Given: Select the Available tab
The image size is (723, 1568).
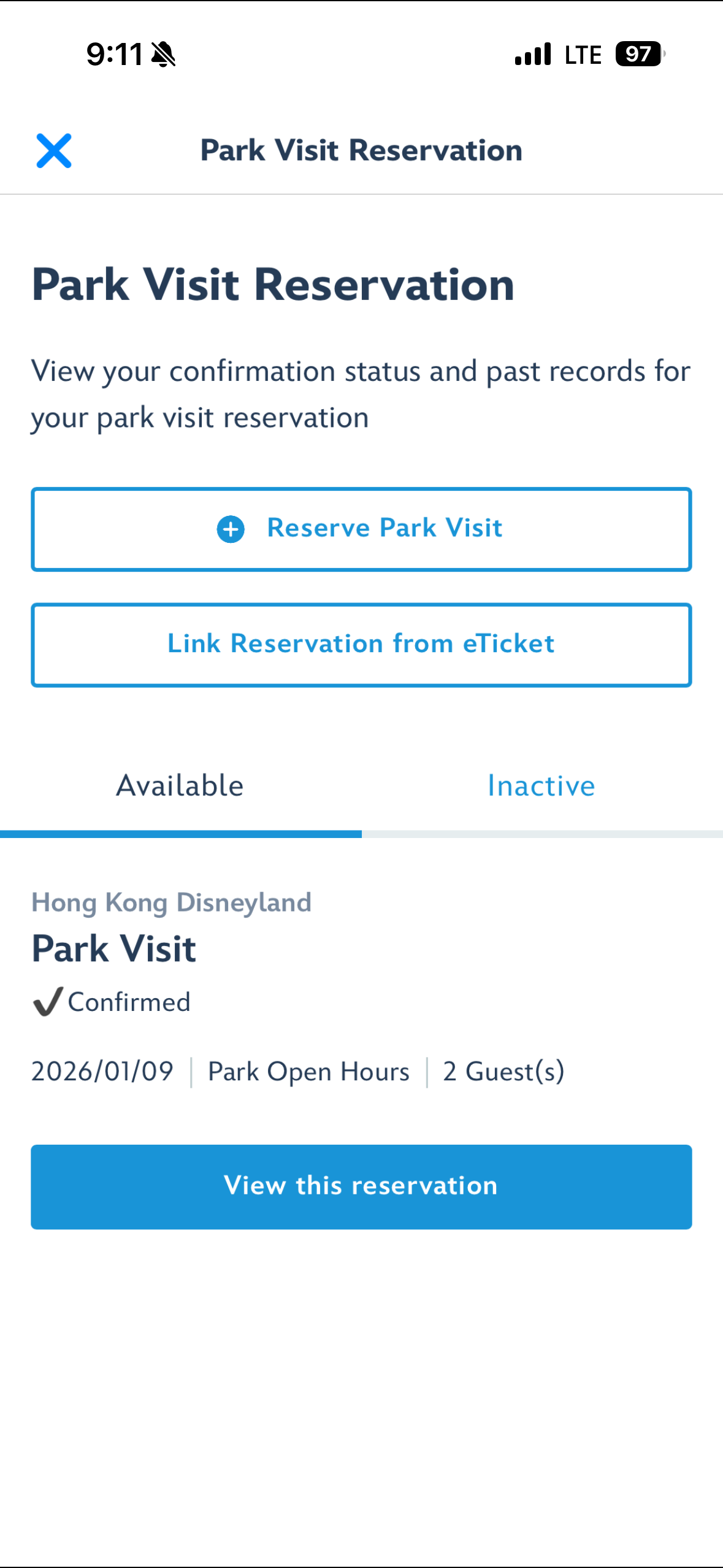Looking at the screenshot, I should coord(180,786).
